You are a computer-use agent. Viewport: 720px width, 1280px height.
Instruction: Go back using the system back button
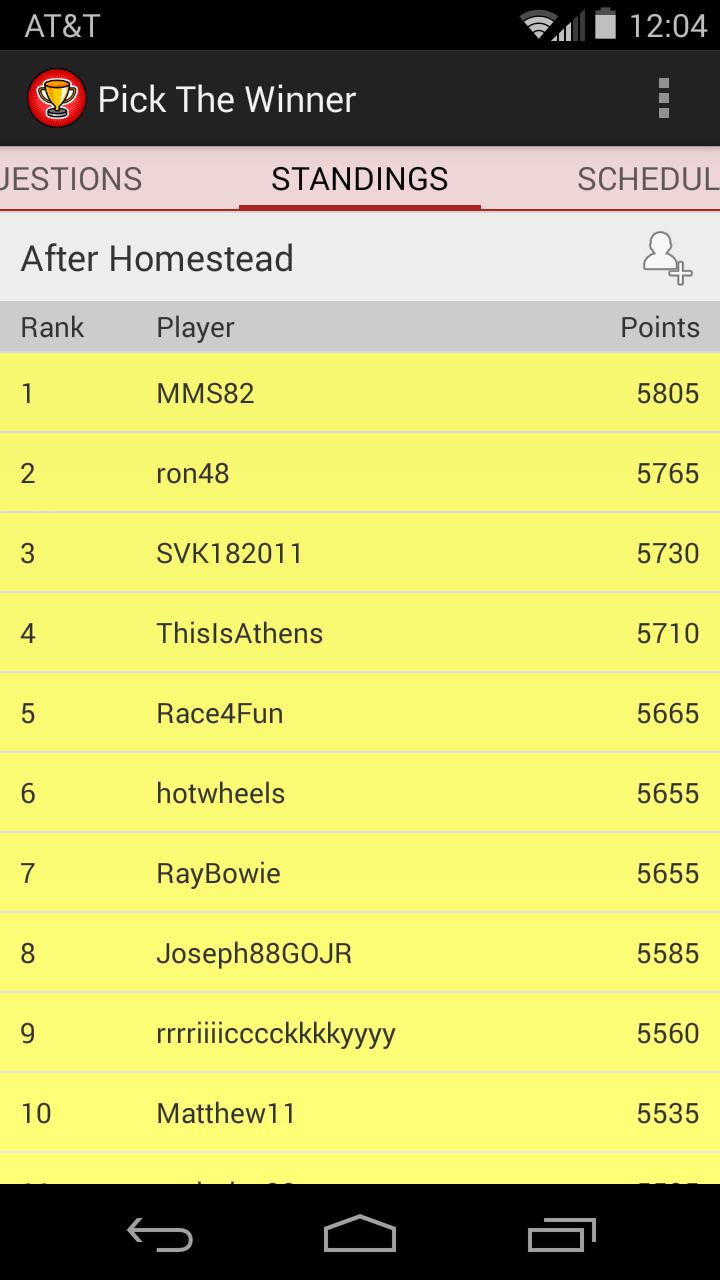tap(159, 1234)
